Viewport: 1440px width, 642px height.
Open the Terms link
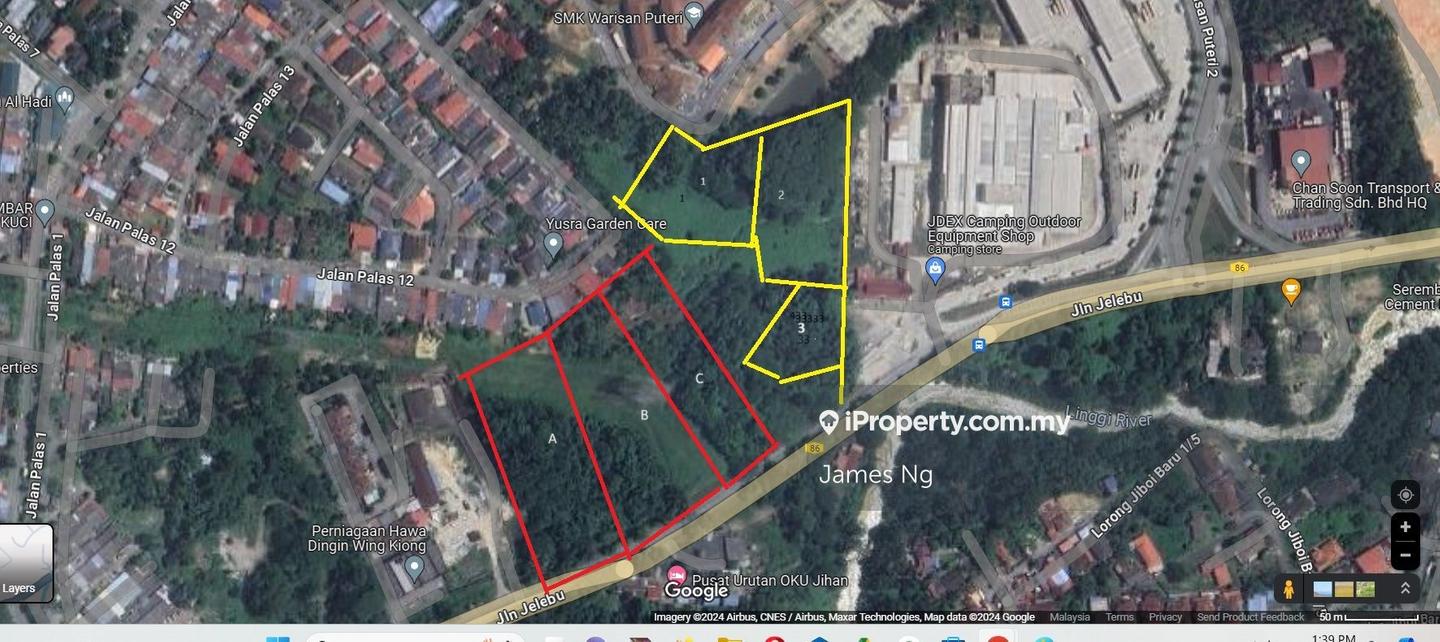[x=1119, y=617]
